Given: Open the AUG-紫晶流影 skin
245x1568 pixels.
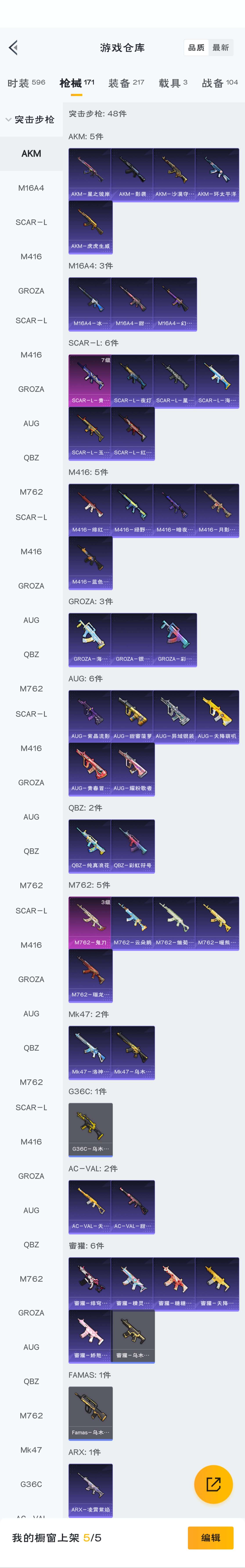Looking at the screenshot, I should [90, 716].
